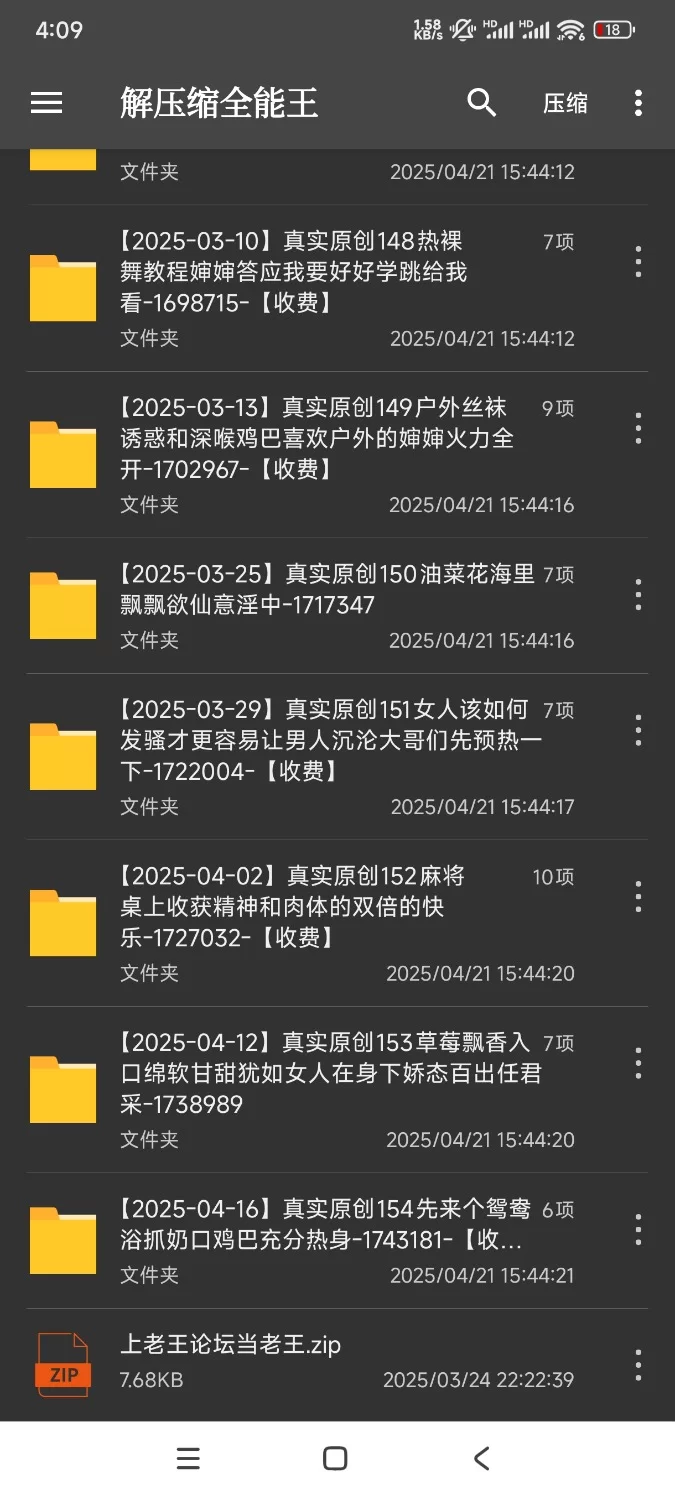Go back using the system back button
The width and height of the screenshot is (675, 1500).
click(x=482, y=1458)
